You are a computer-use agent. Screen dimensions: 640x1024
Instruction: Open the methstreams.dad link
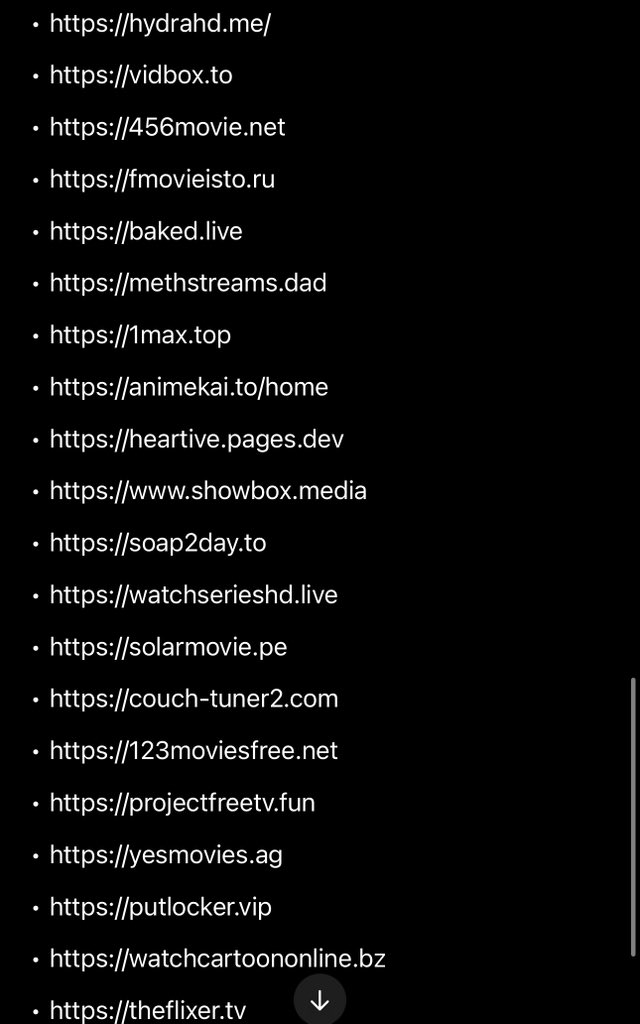pyautogui.click(x=188, y=283)
